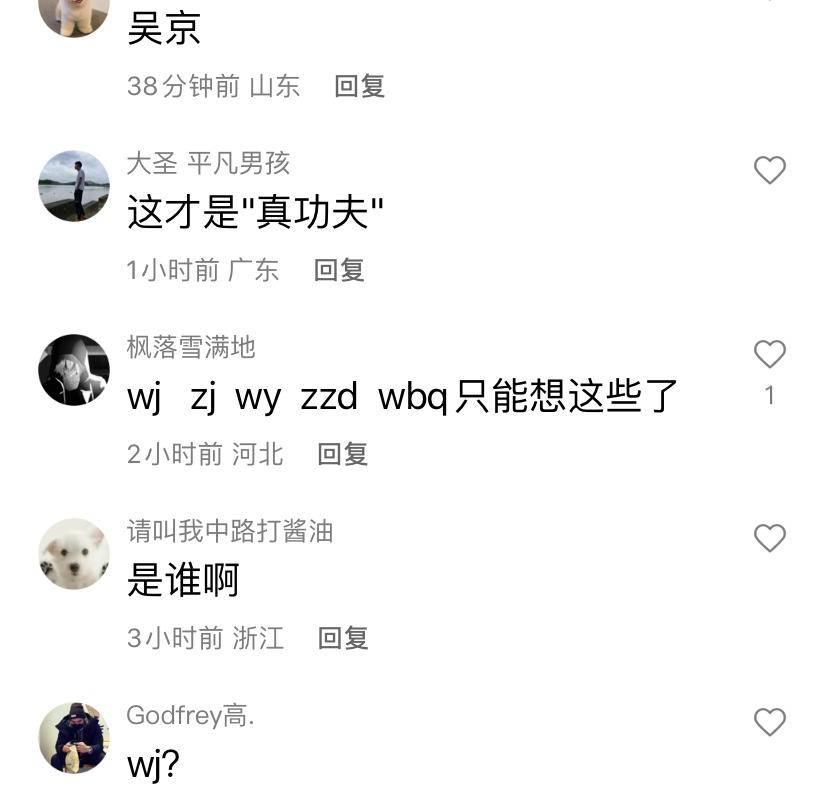Like Godfrey高.'s comment

(x=769, y=721)
